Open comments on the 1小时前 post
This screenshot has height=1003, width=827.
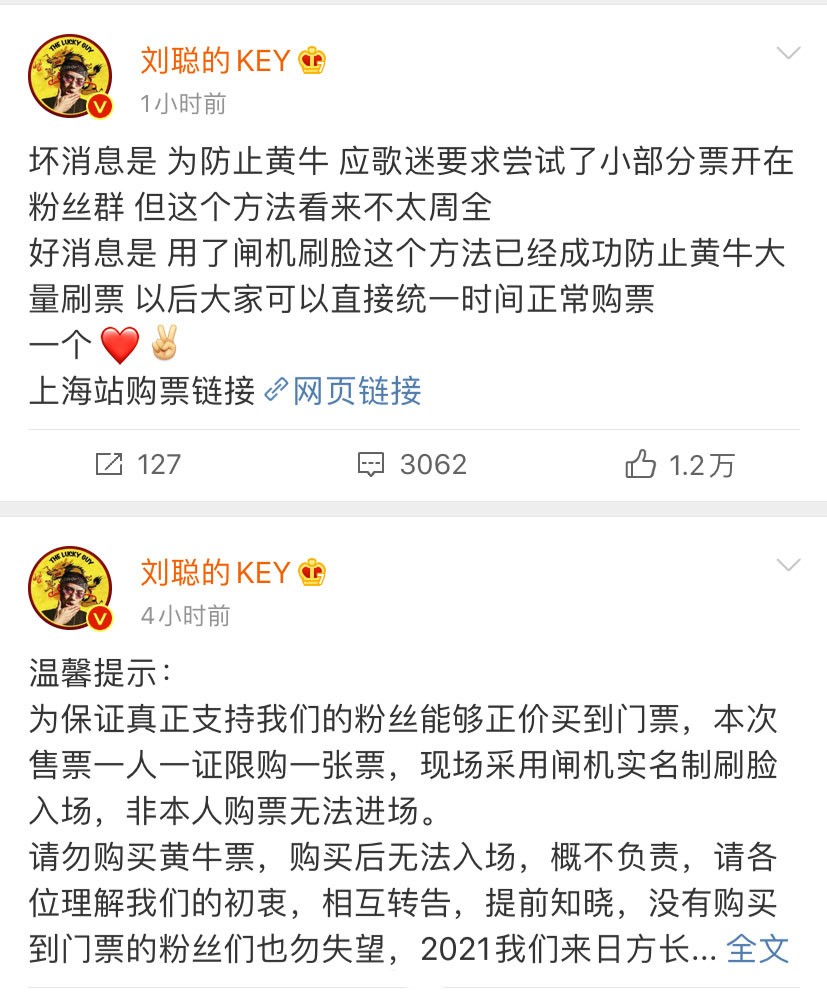coord(412,464)
